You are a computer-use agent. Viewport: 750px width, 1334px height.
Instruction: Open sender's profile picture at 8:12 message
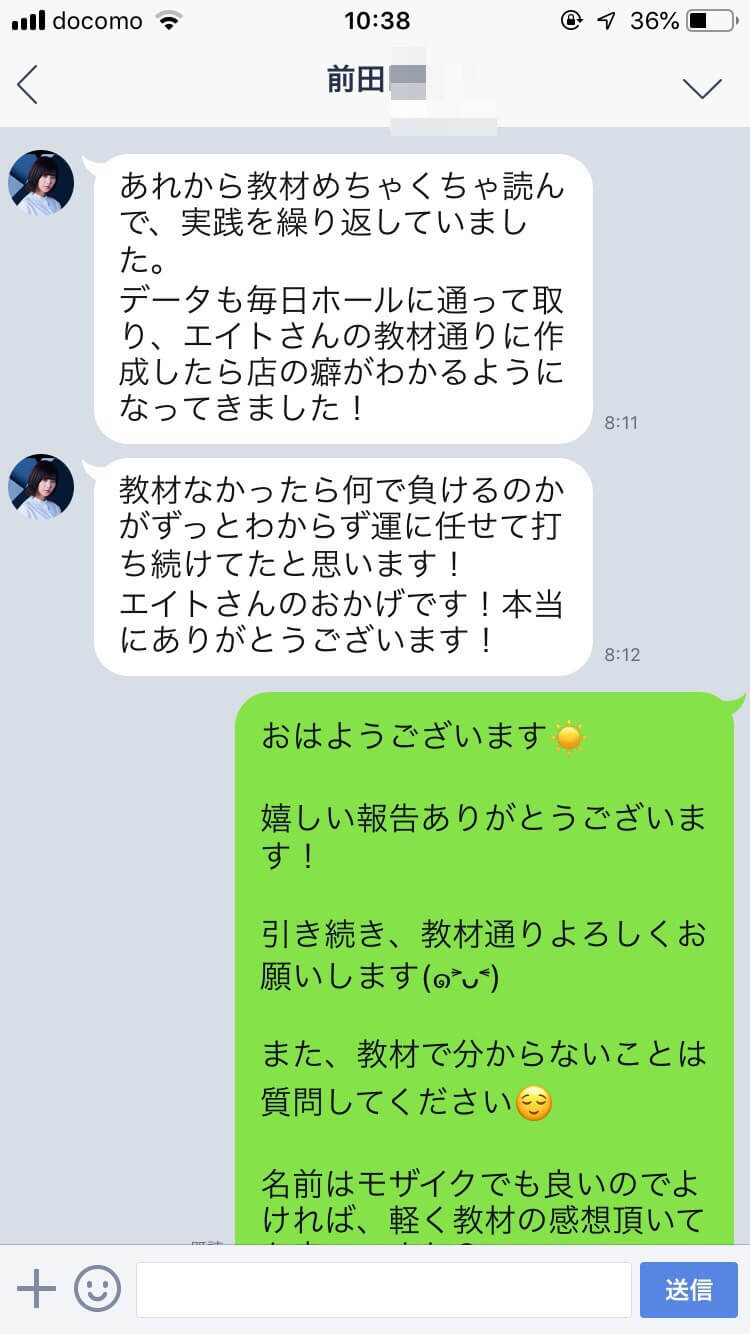point(41,487)
